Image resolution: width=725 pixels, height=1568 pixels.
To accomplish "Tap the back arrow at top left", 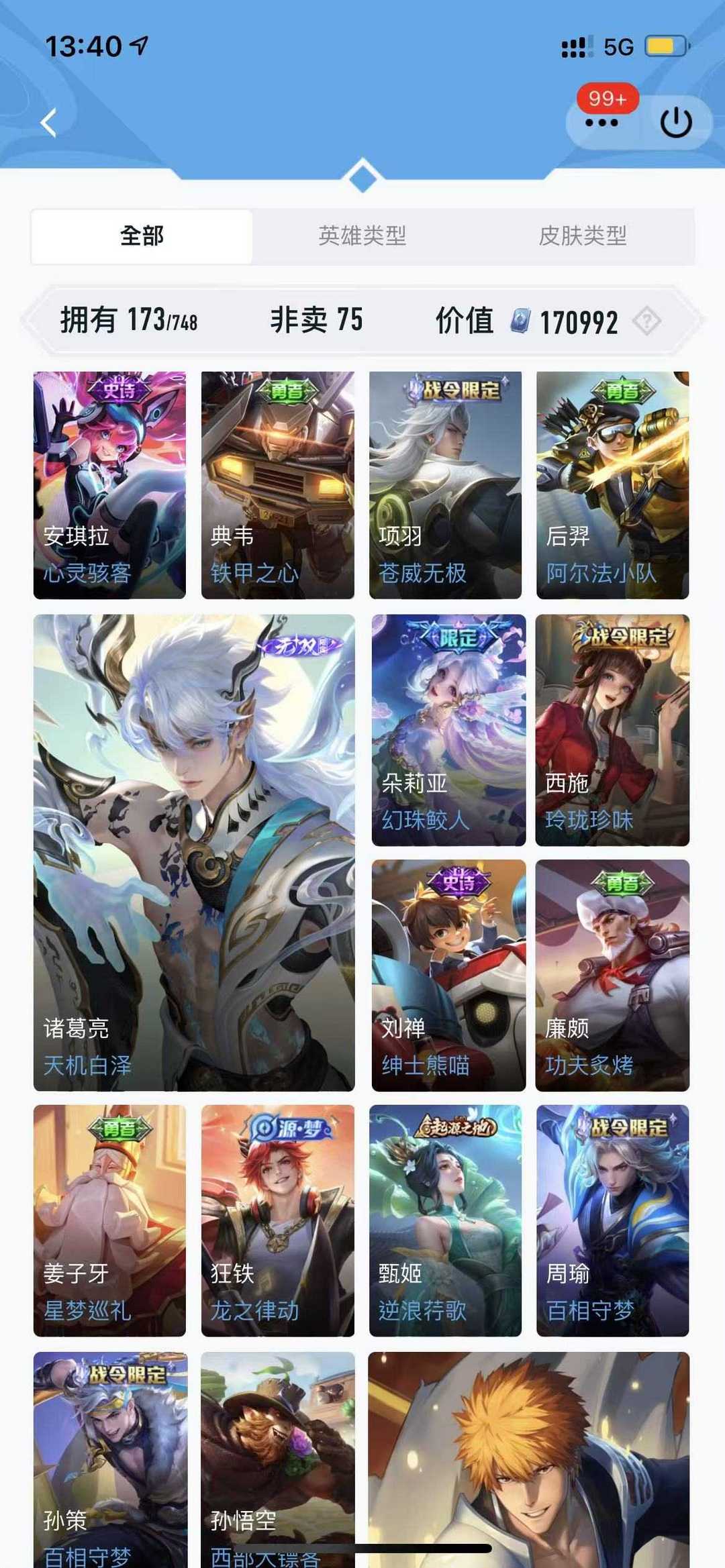I will point(48,123).
